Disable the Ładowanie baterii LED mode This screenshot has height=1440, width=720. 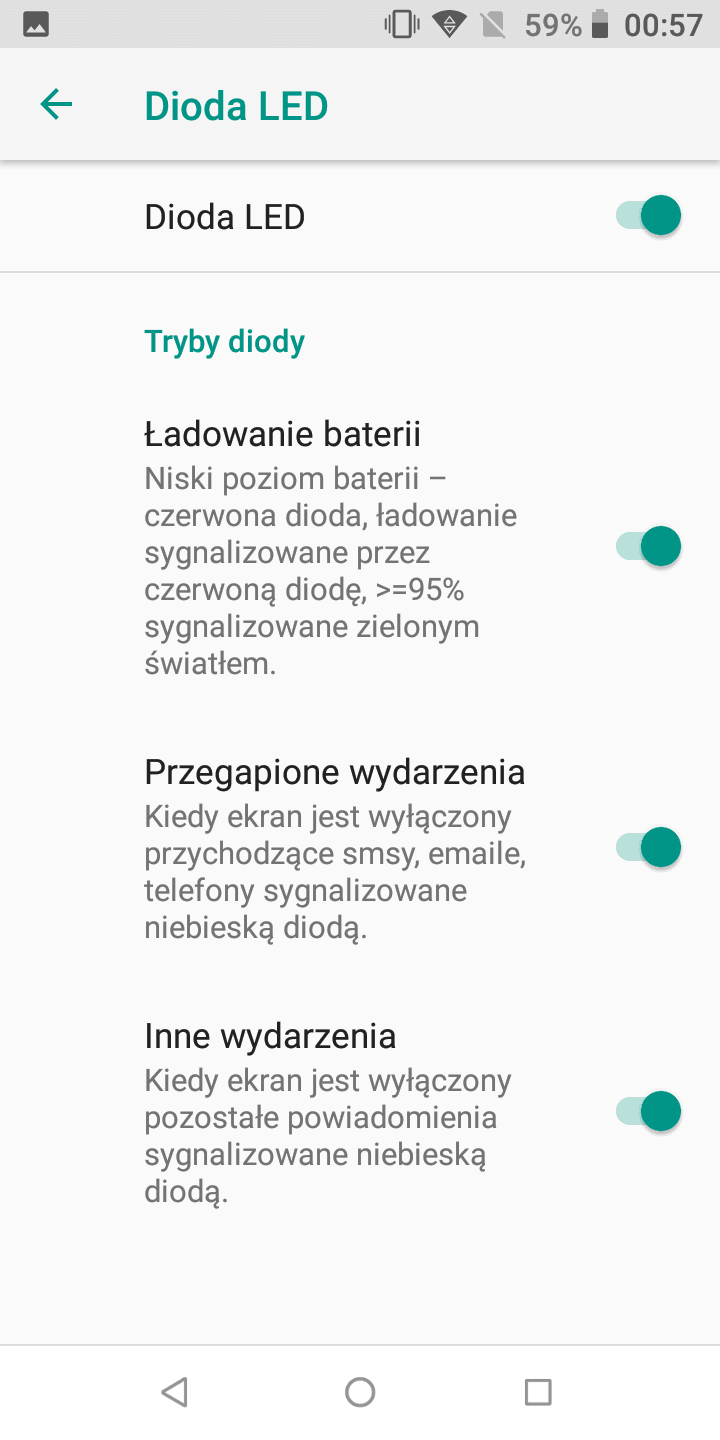pyautogui.click(x=648, y=547)
